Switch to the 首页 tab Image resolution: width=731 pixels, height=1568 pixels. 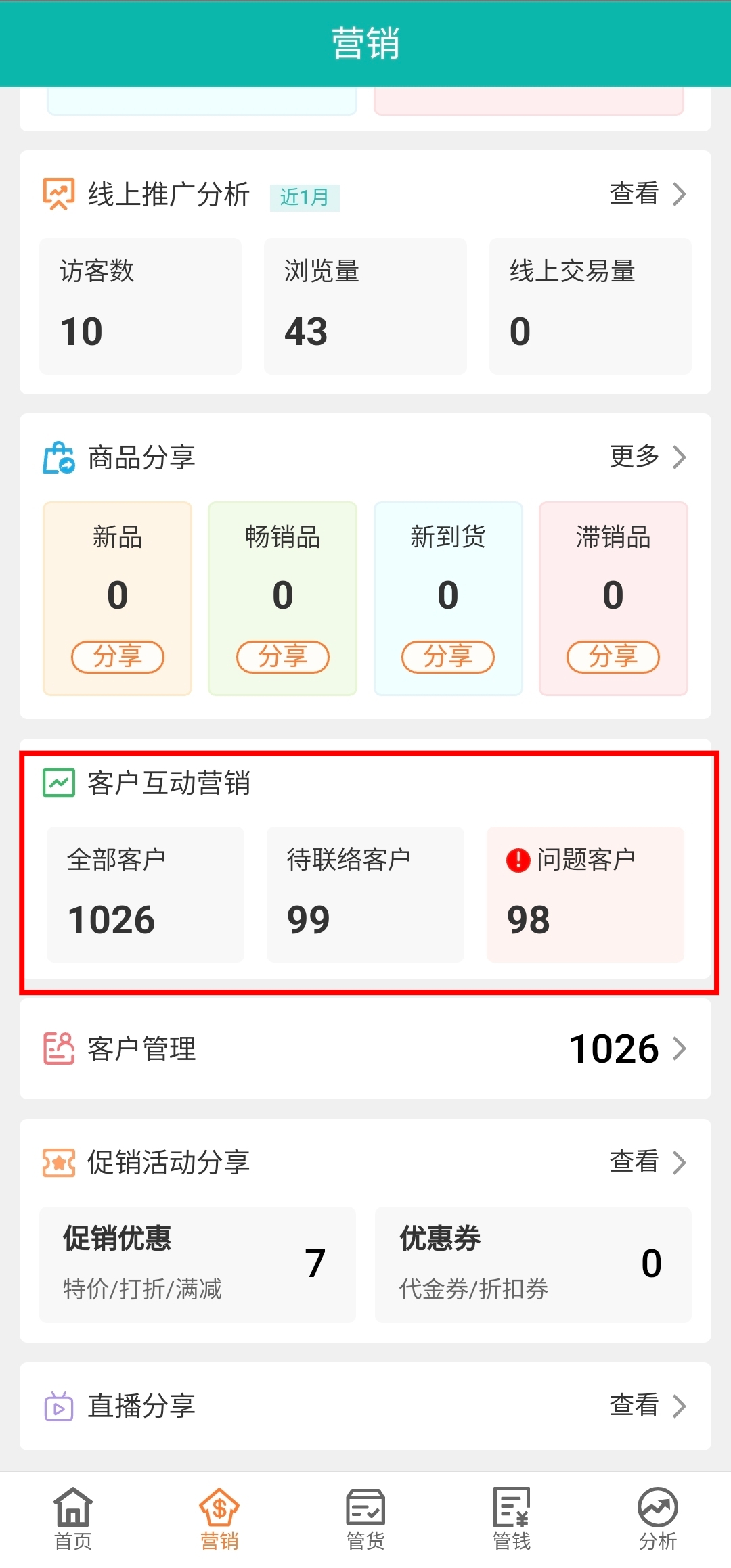[73, 1519]
